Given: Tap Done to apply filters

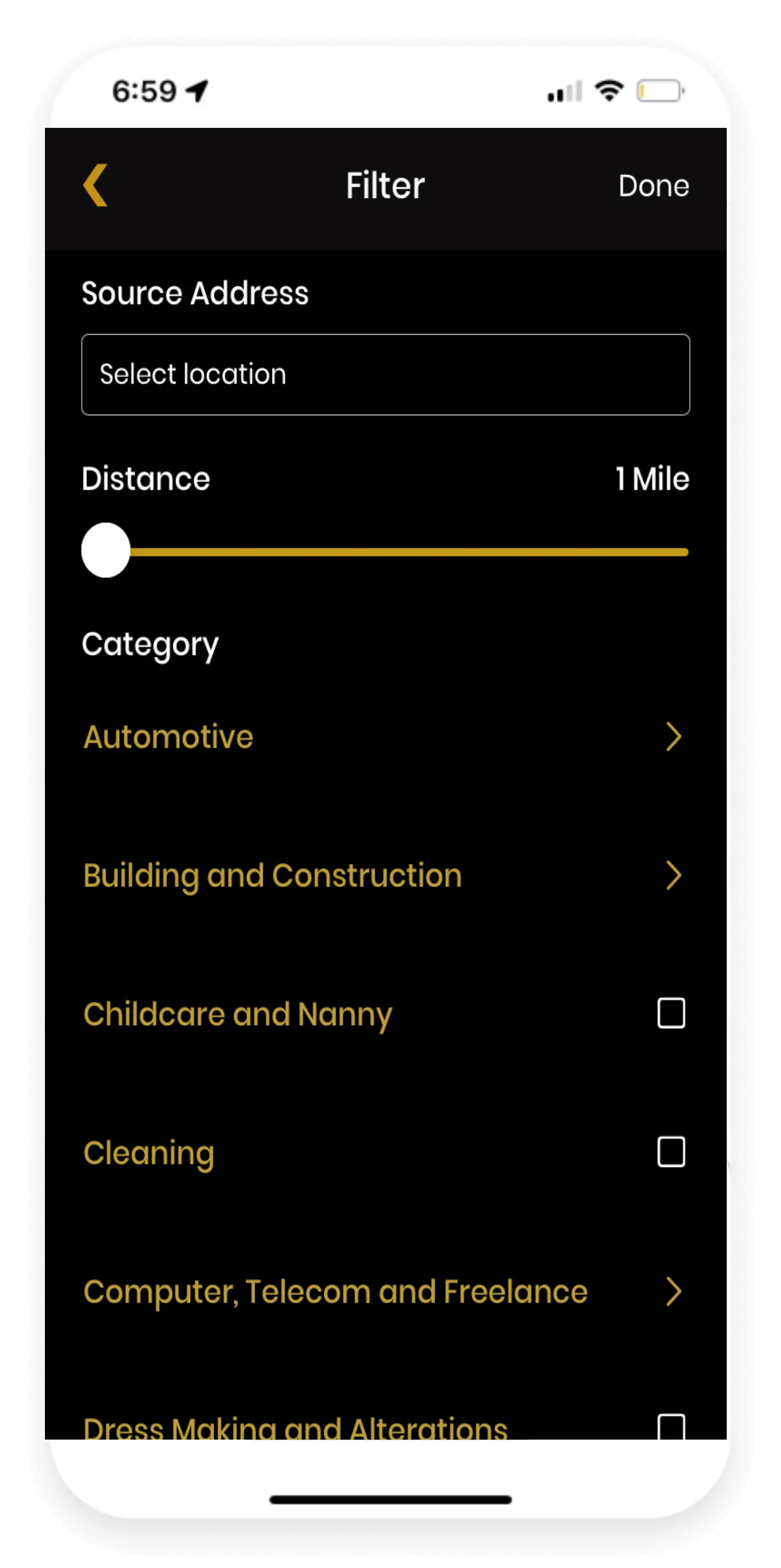Looking at the screenshot, I should (653, 186).
